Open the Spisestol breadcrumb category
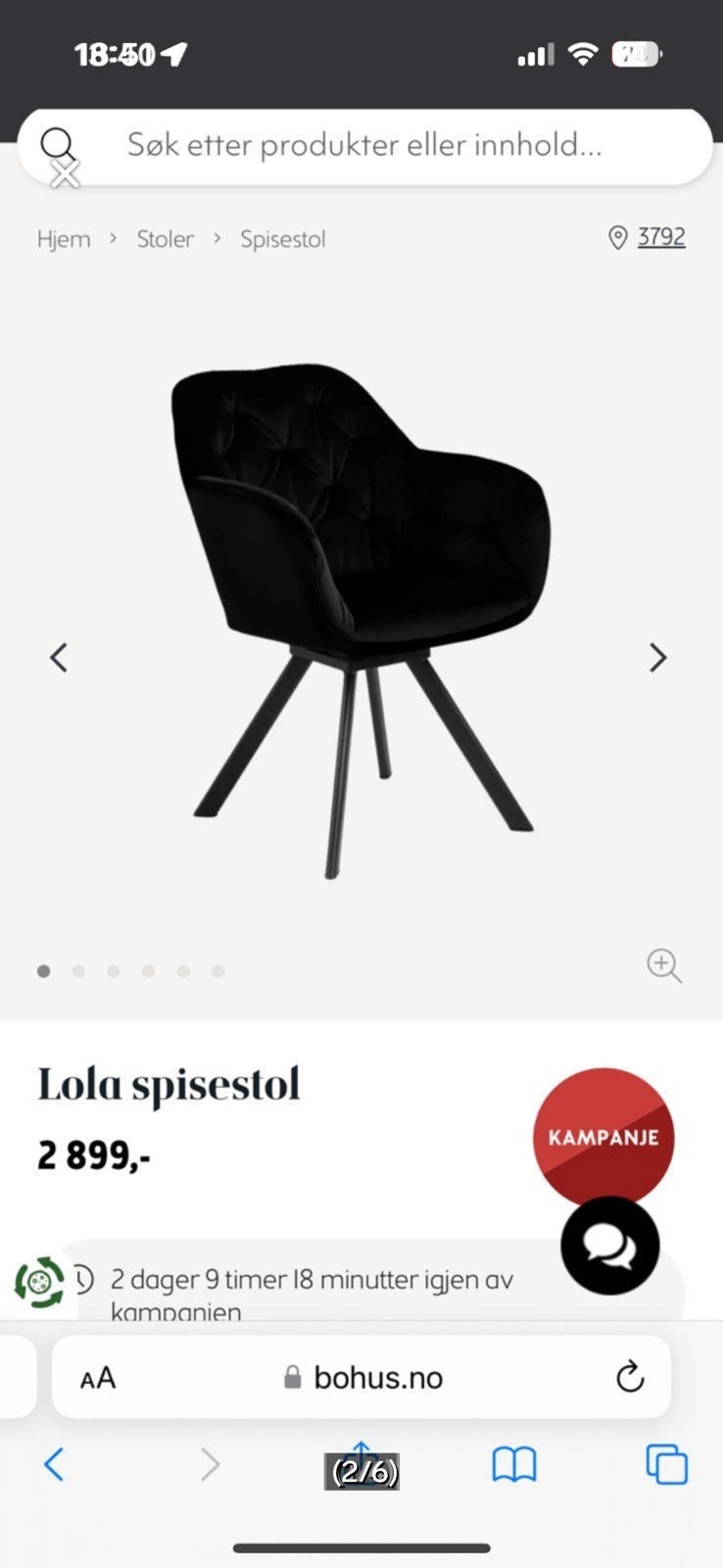 click(x=283, y=239)
